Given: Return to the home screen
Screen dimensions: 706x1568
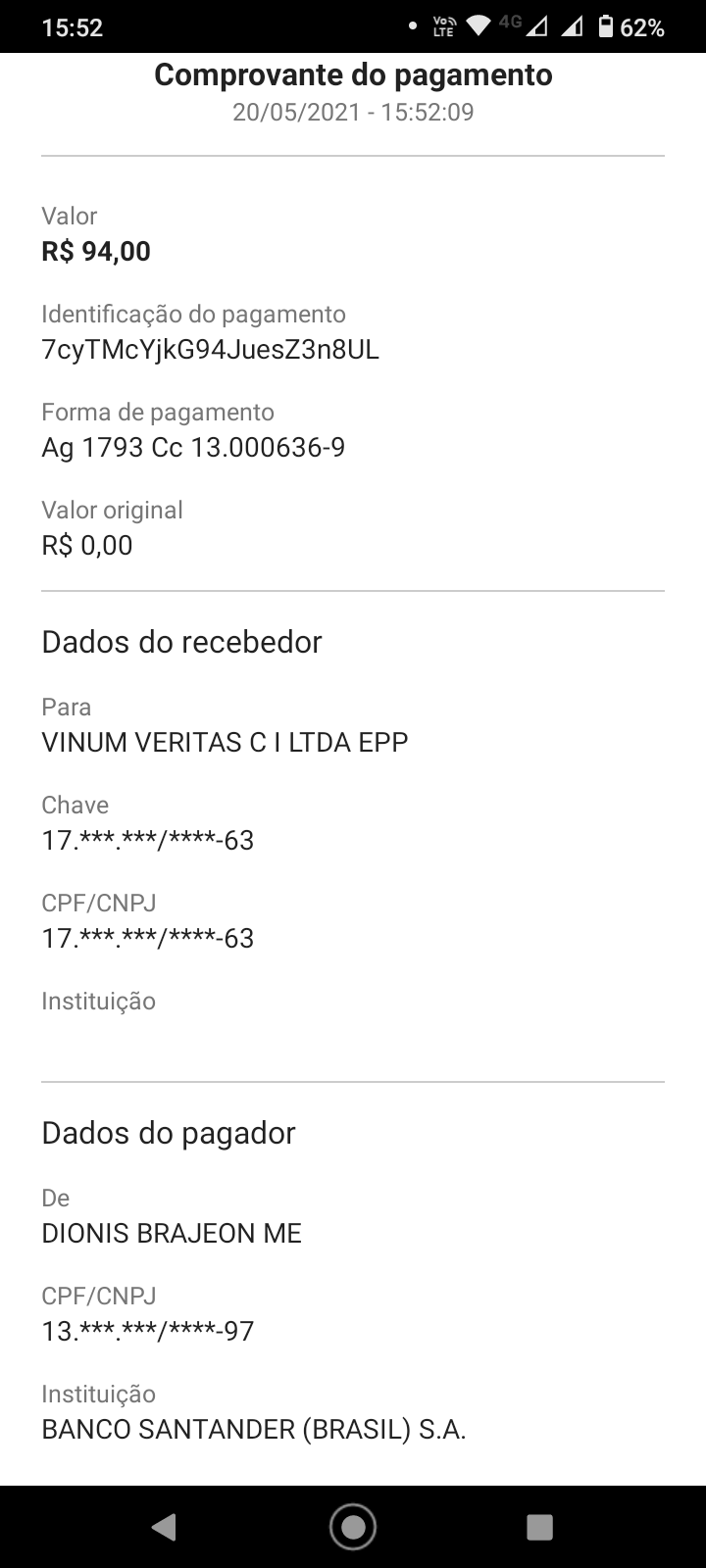Looking at the screenshot, I should pyautogui.click(x=353, y=1526).
